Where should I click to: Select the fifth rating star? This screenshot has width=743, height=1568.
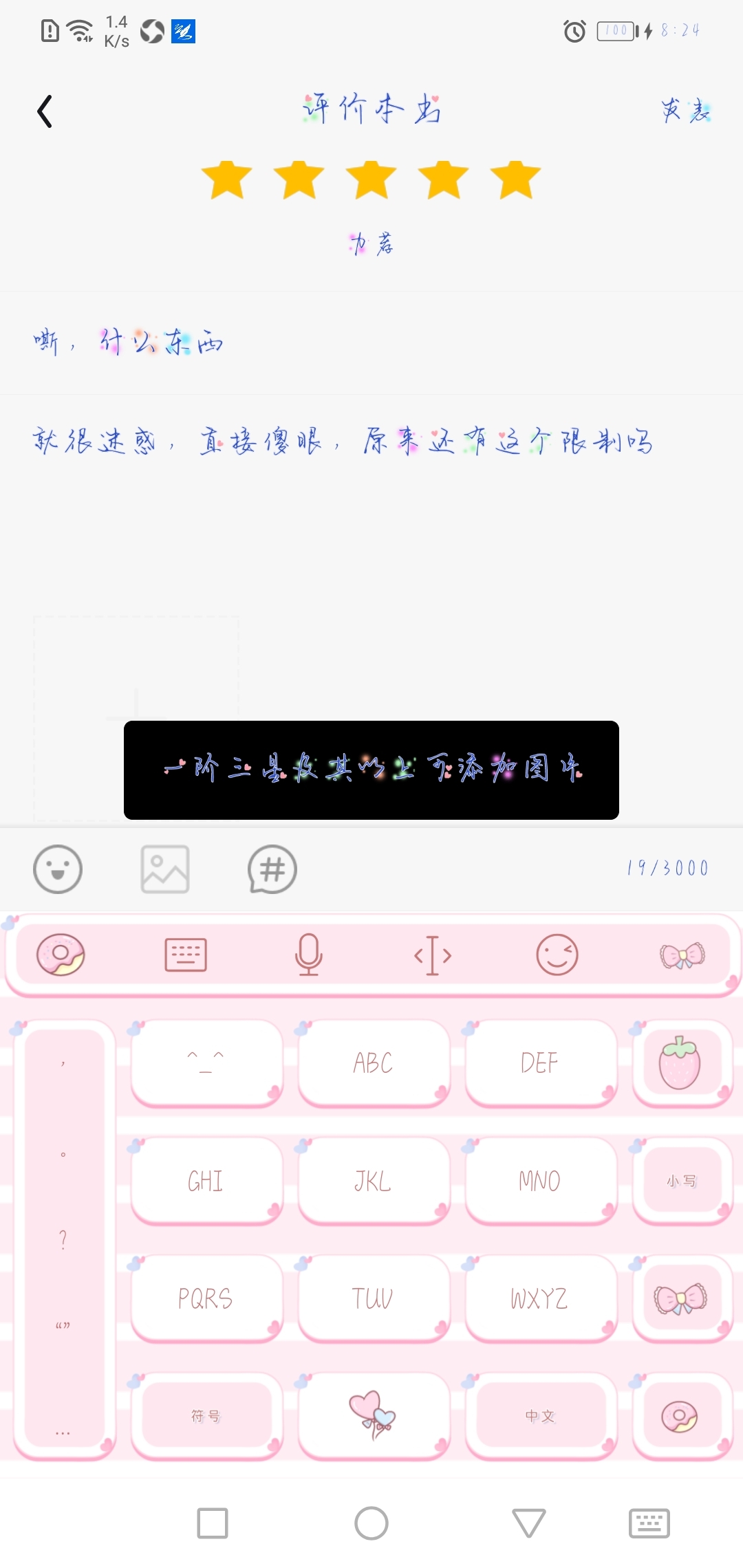[x=516, y=179]
